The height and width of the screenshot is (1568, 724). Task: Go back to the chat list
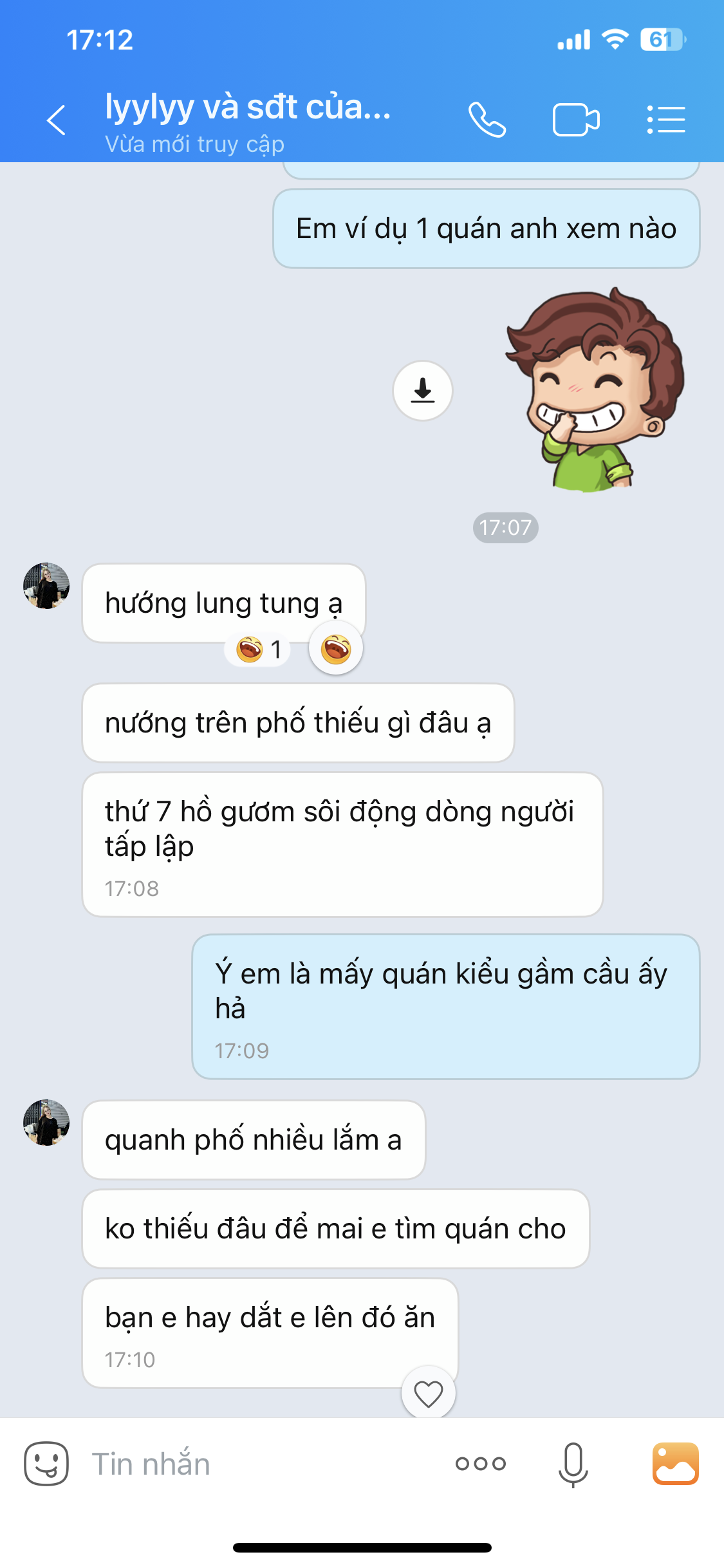[57, 120]
